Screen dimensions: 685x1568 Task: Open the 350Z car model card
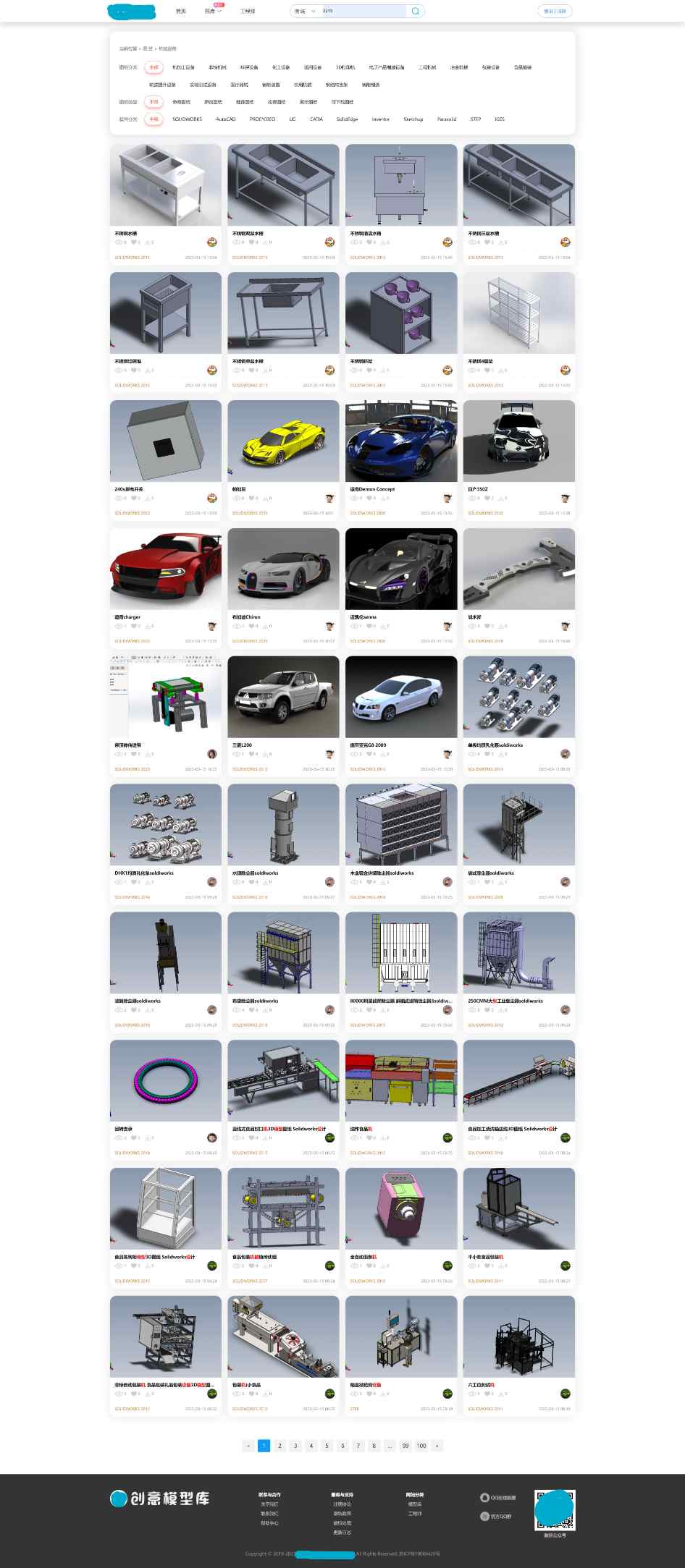coord(518,441)
